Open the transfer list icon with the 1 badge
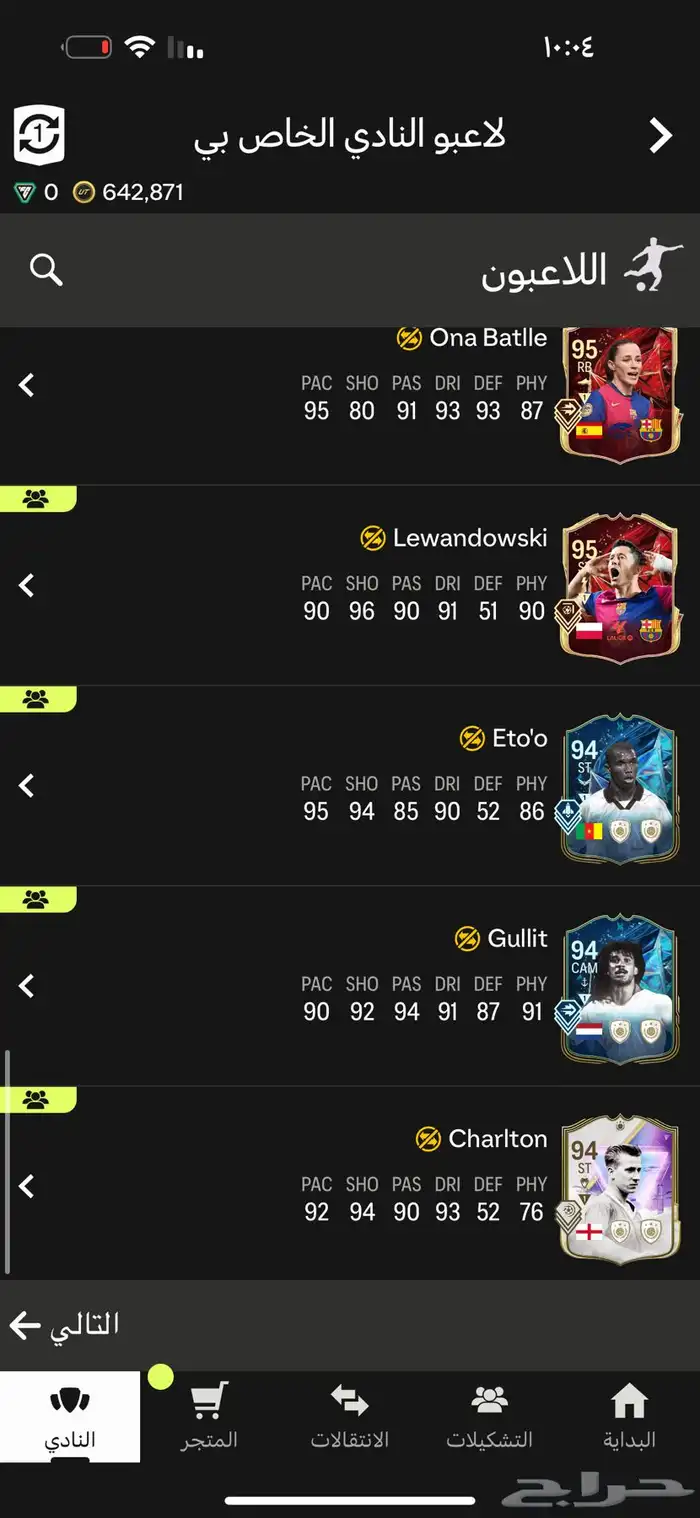700x1518 pixels. pos(39,135)
